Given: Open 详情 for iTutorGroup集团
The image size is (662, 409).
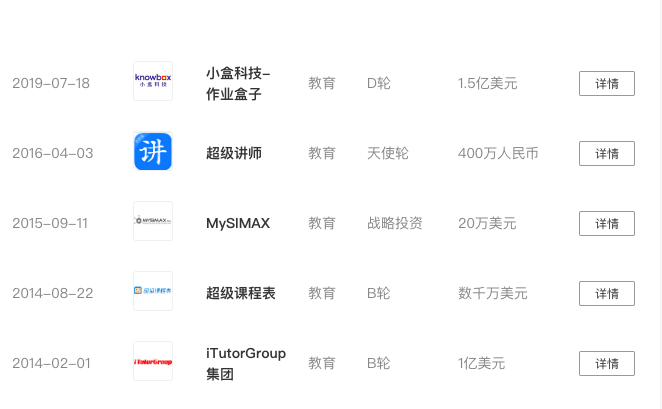Looking at the screenshot, I should (606, 363).
